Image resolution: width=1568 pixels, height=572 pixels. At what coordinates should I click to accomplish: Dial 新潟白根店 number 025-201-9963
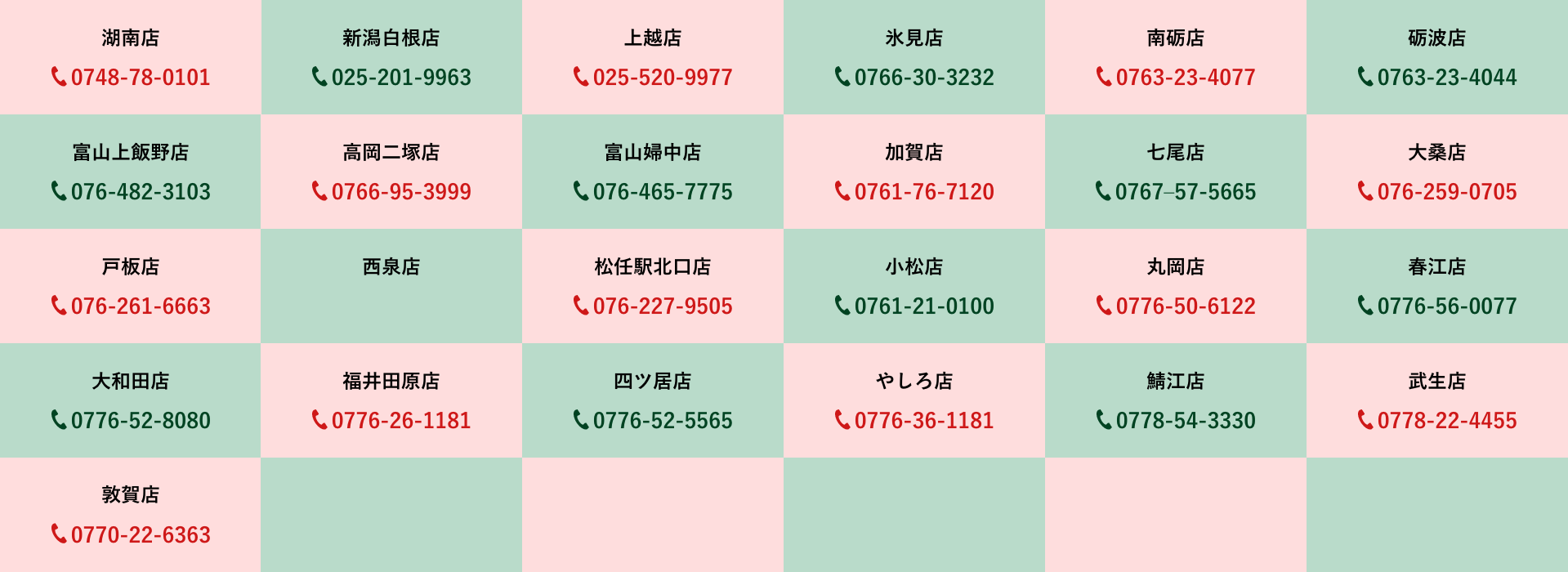391,78
